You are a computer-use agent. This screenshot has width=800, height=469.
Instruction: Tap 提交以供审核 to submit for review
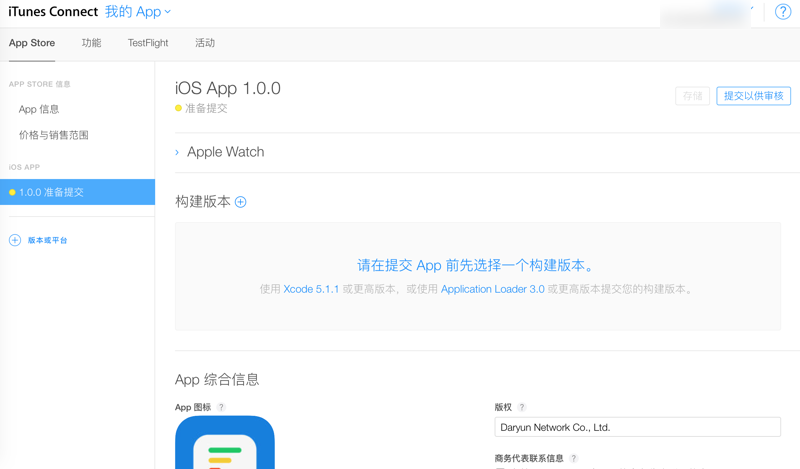pyautogui.click(x=753, y=96)
